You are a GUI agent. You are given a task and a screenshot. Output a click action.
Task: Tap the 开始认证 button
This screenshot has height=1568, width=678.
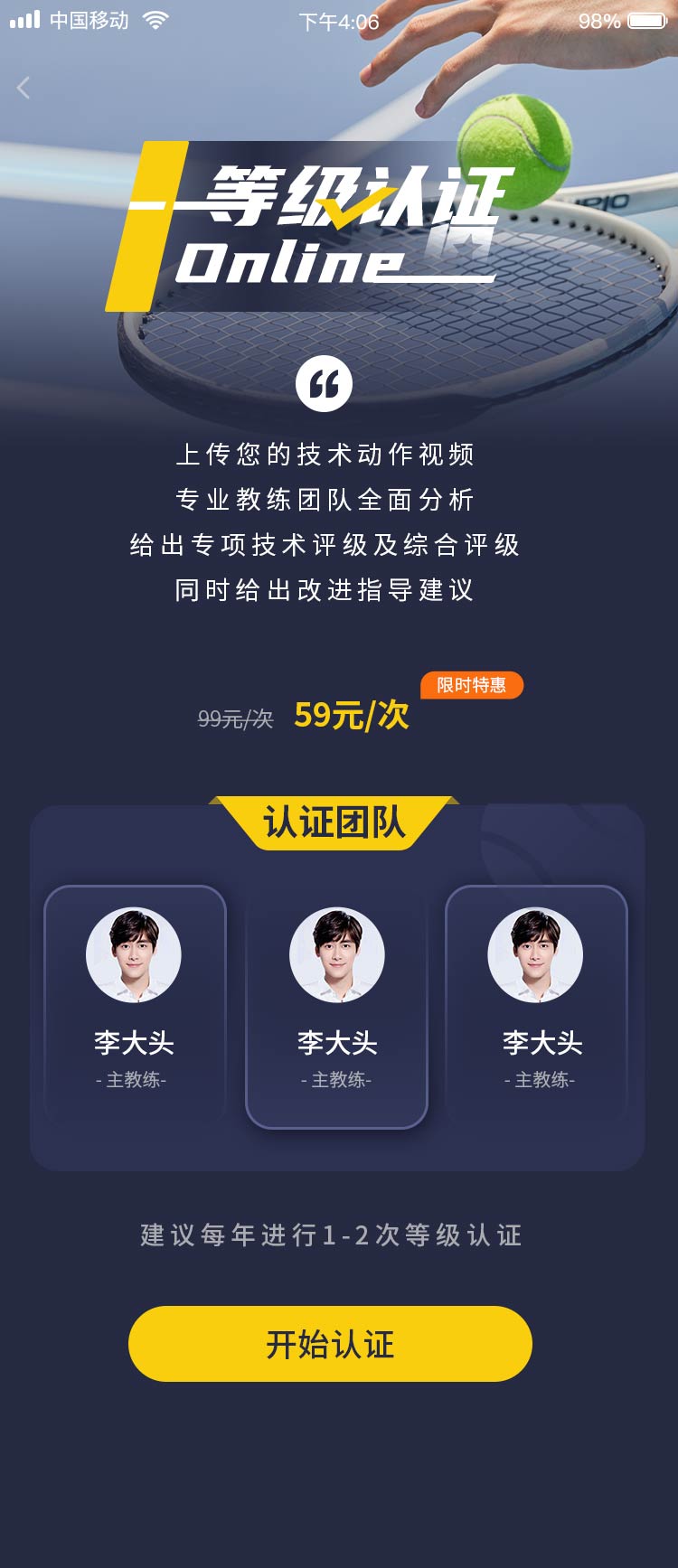tap(330, 1343)
